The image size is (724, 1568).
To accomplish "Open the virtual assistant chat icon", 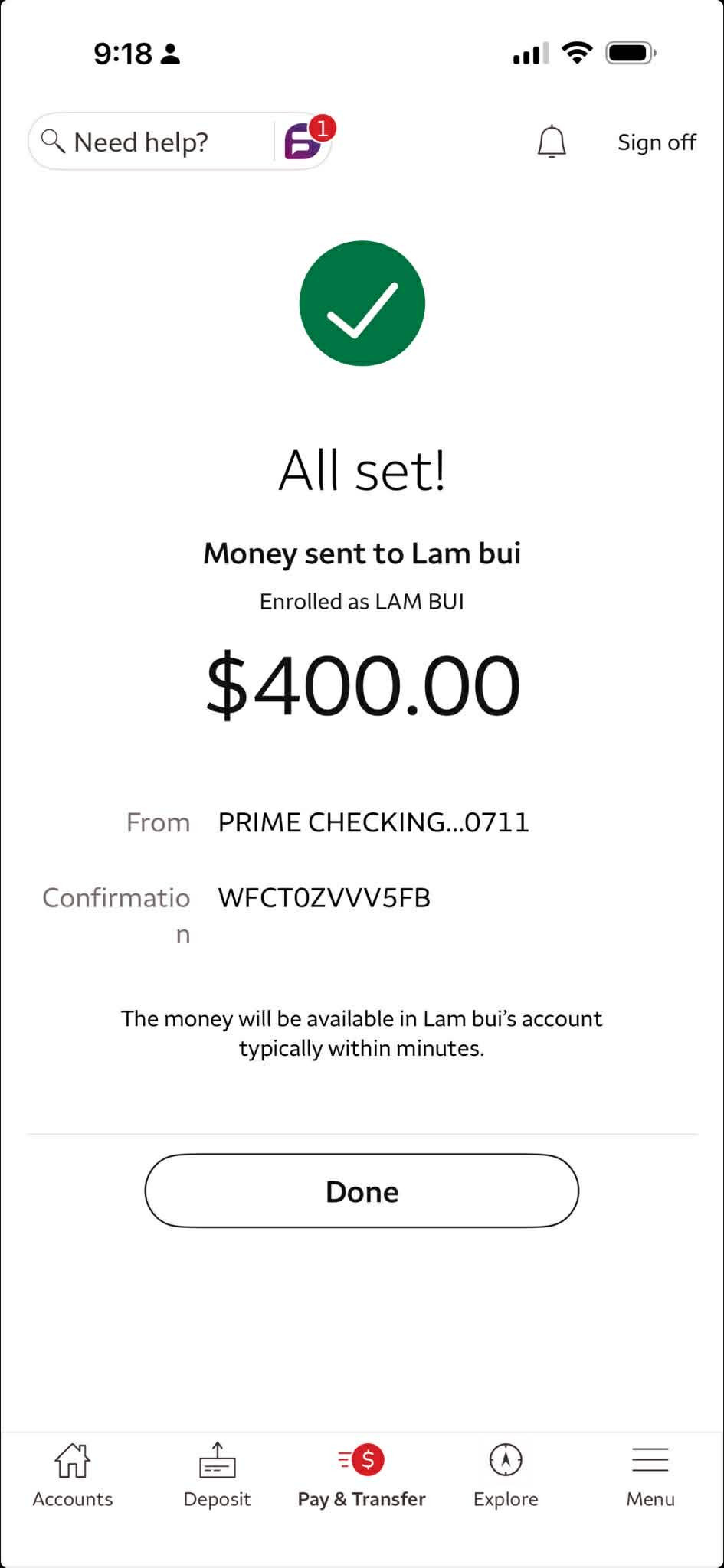I will point(304,141).
